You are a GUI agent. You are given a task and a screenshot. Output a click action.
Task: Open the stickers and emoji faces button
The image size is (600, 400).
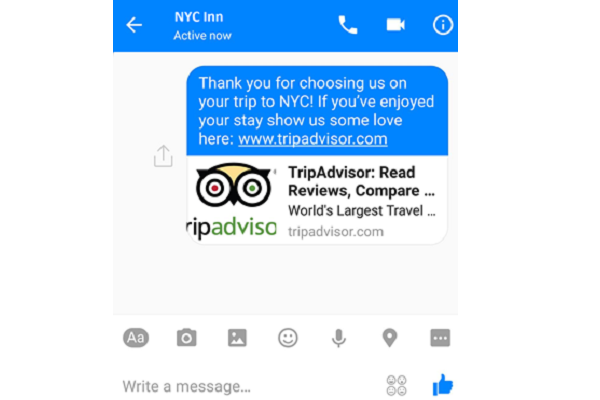pyautogui.click(x=396, y=385)
